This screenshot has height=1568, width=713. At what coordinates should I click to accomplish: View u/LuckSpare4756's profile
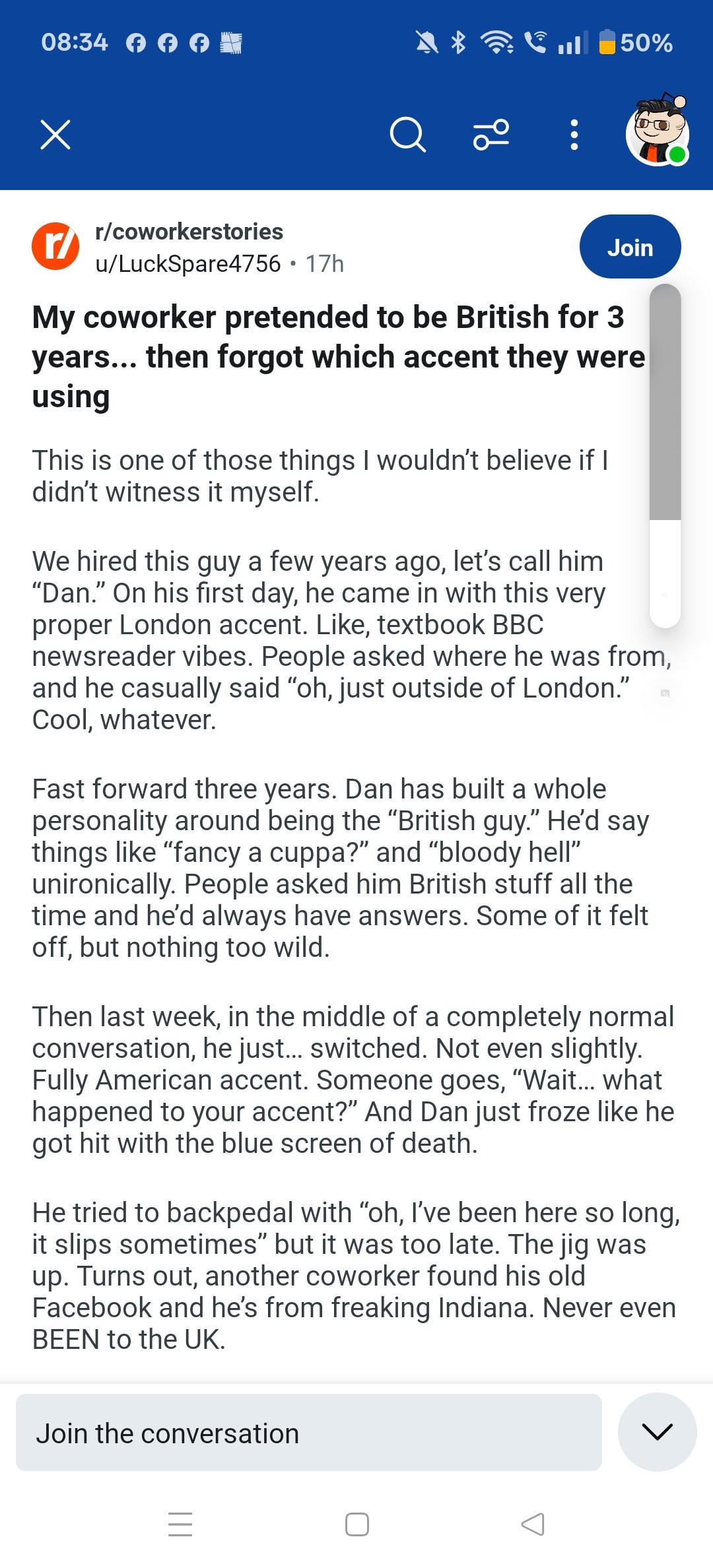188,264
